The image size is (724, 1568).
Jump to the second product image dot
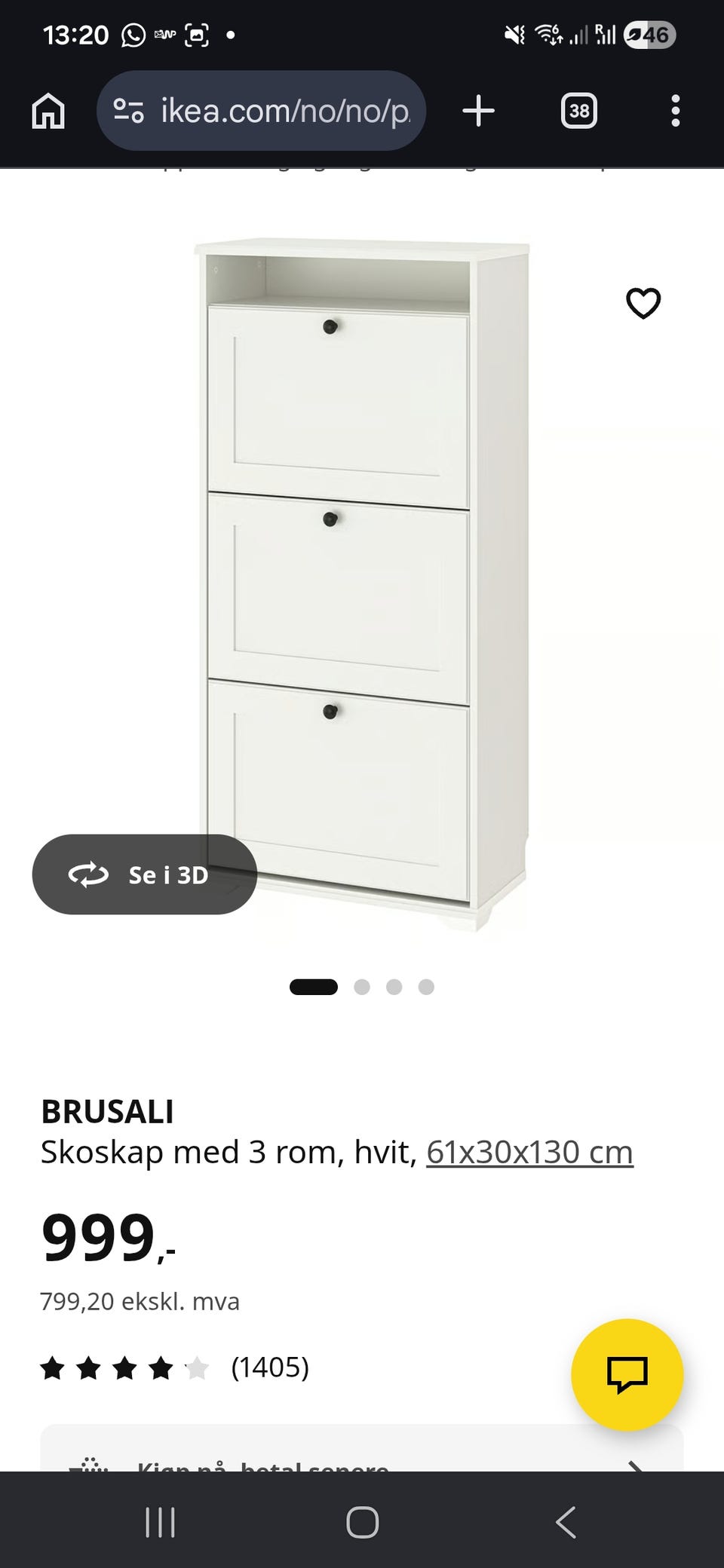(x=362, y=987)
